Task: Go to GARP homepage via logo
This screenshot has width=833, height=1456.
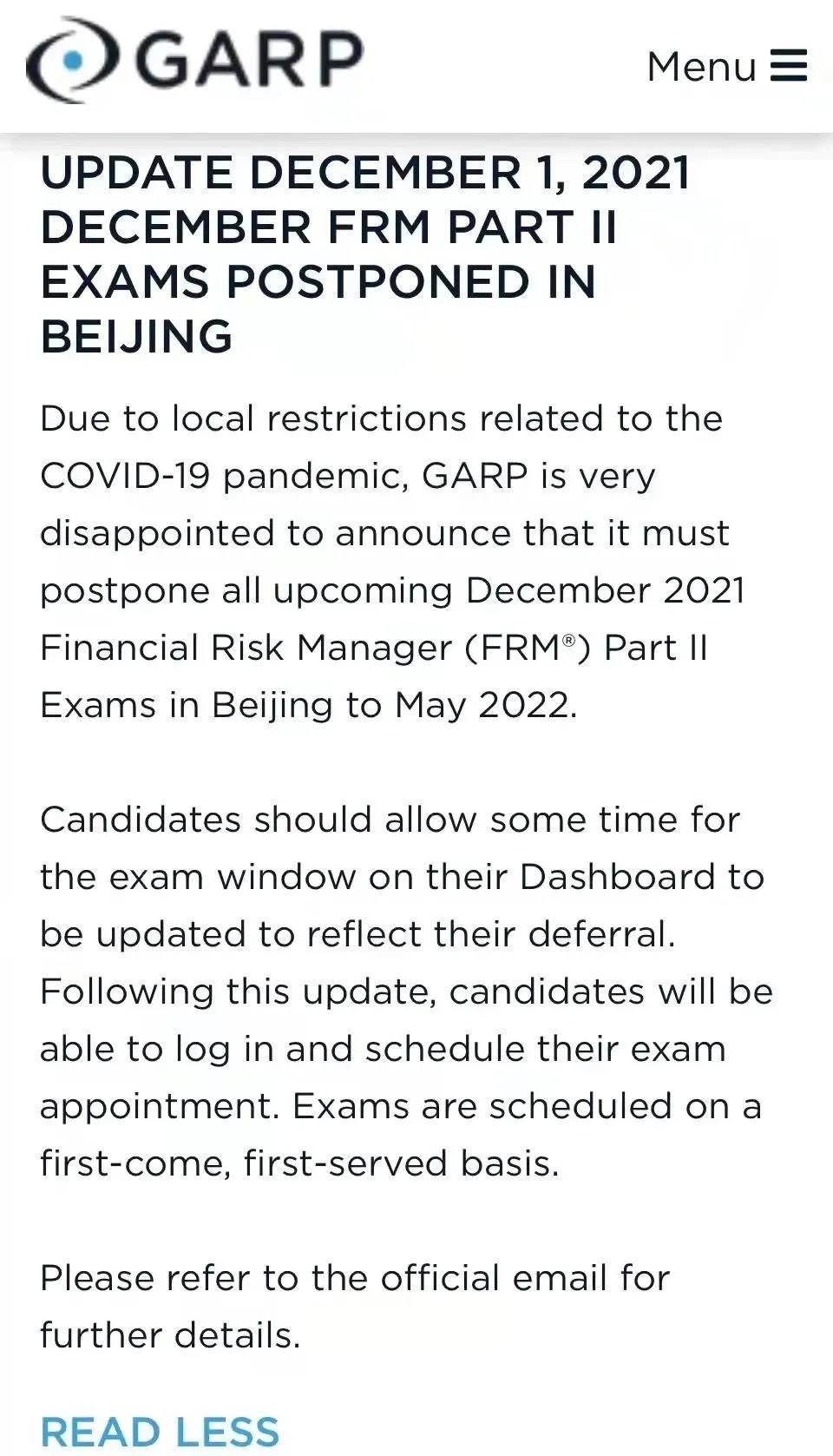Action: pyautogui.click(x=194, y=60)
